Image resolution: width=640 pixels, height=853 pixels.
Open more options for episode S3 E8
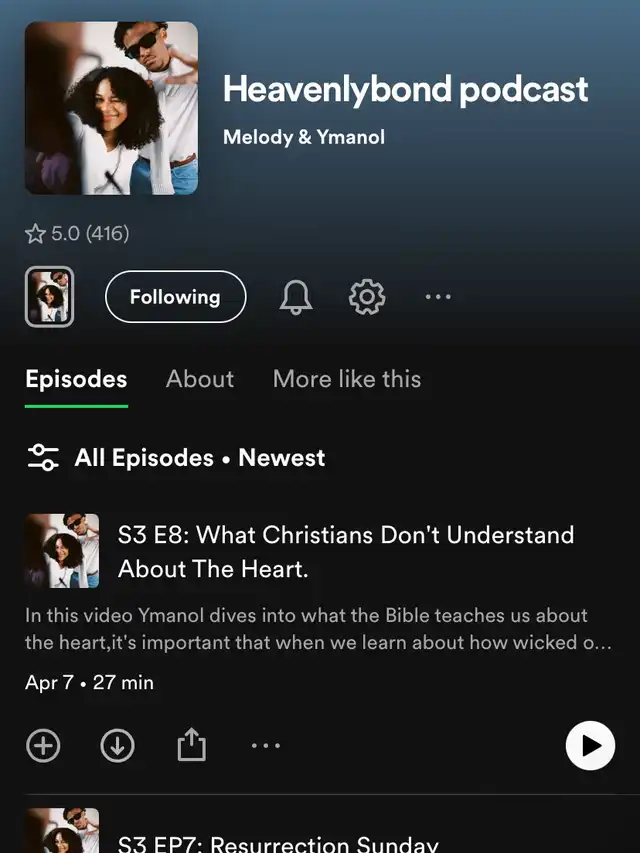click(x=265, y=746)
